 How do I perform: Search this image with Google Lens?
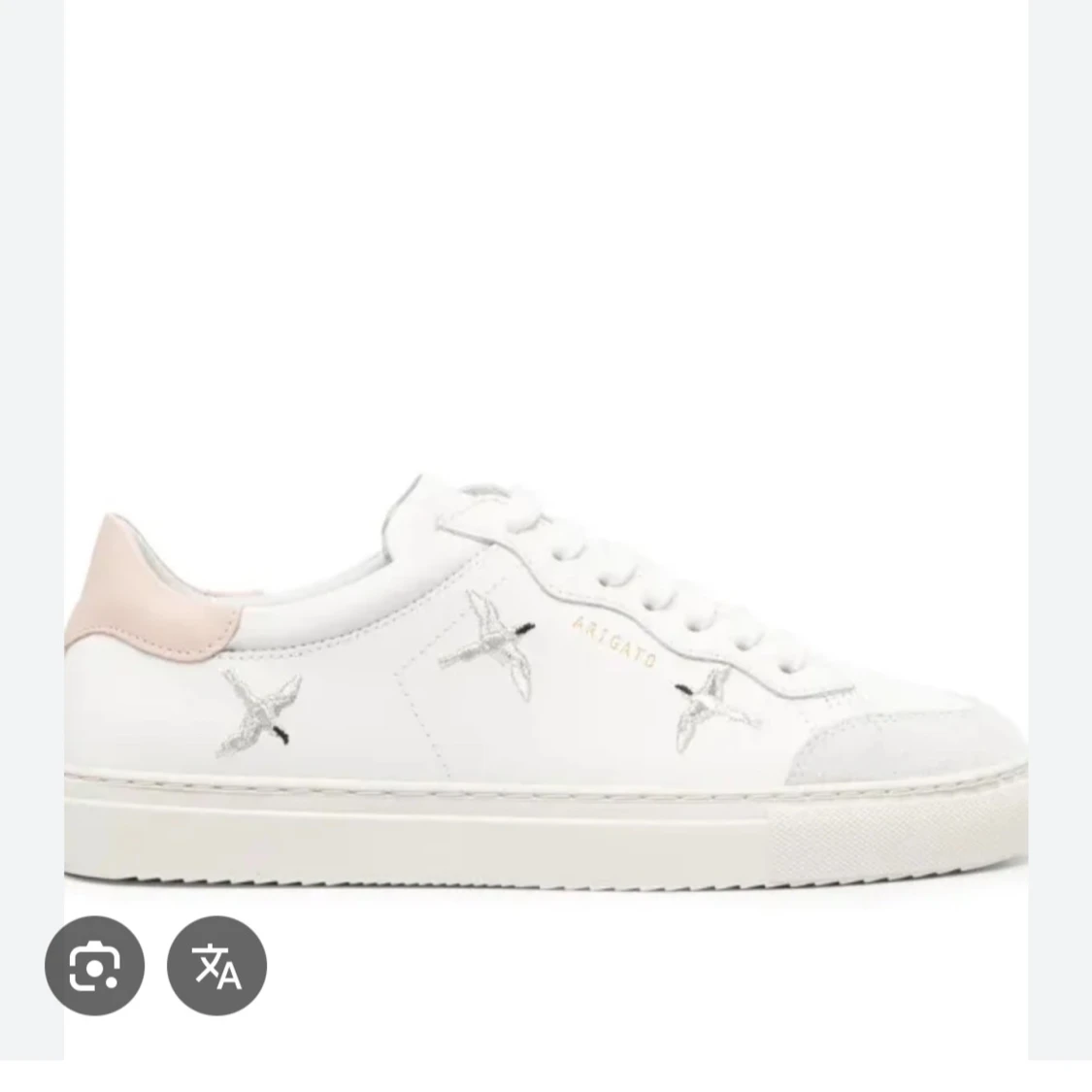pos(94,965)
